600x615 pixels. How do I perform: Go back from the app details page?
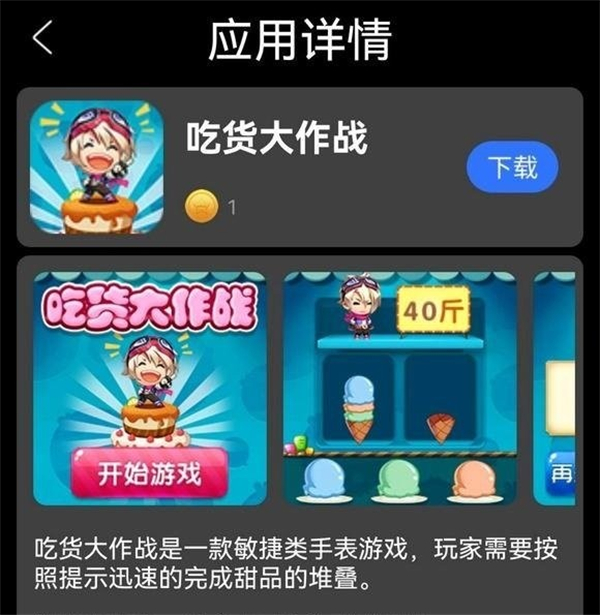[42, 39]
